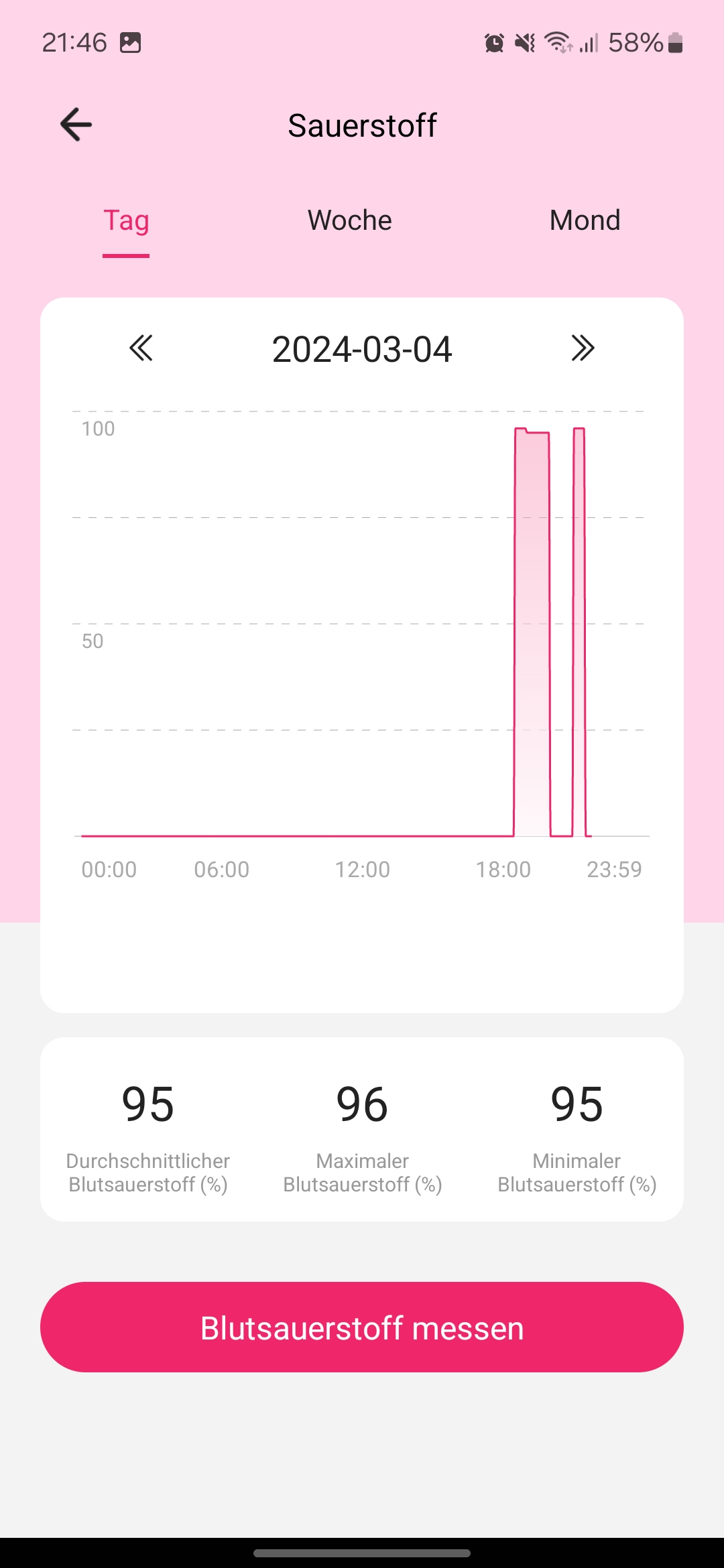724x1568 pixels.
Task: Go to the previous day's data
Action: 141,348
